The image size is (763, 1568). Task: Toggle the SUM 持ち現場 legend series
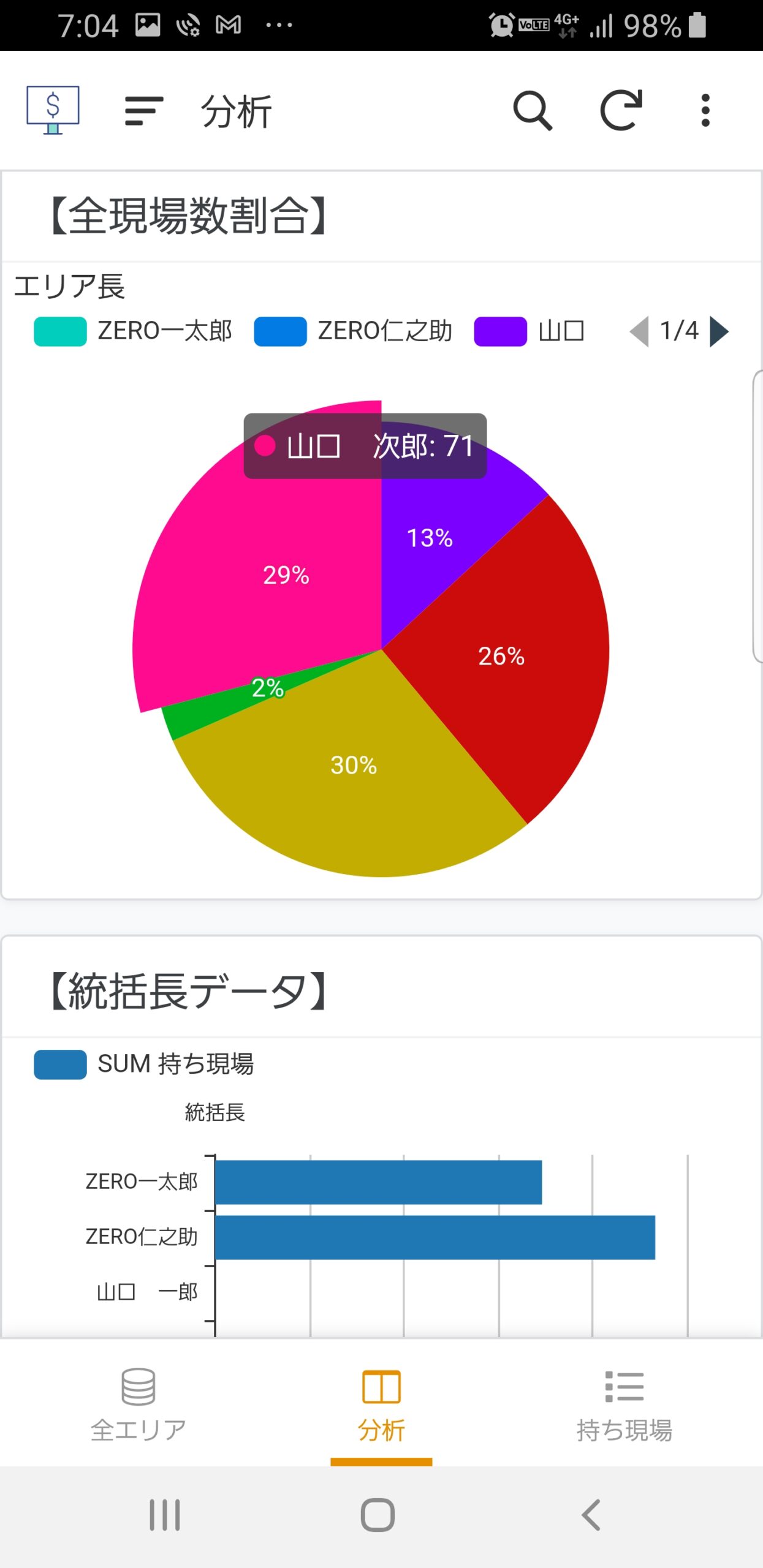(144, 1064)
